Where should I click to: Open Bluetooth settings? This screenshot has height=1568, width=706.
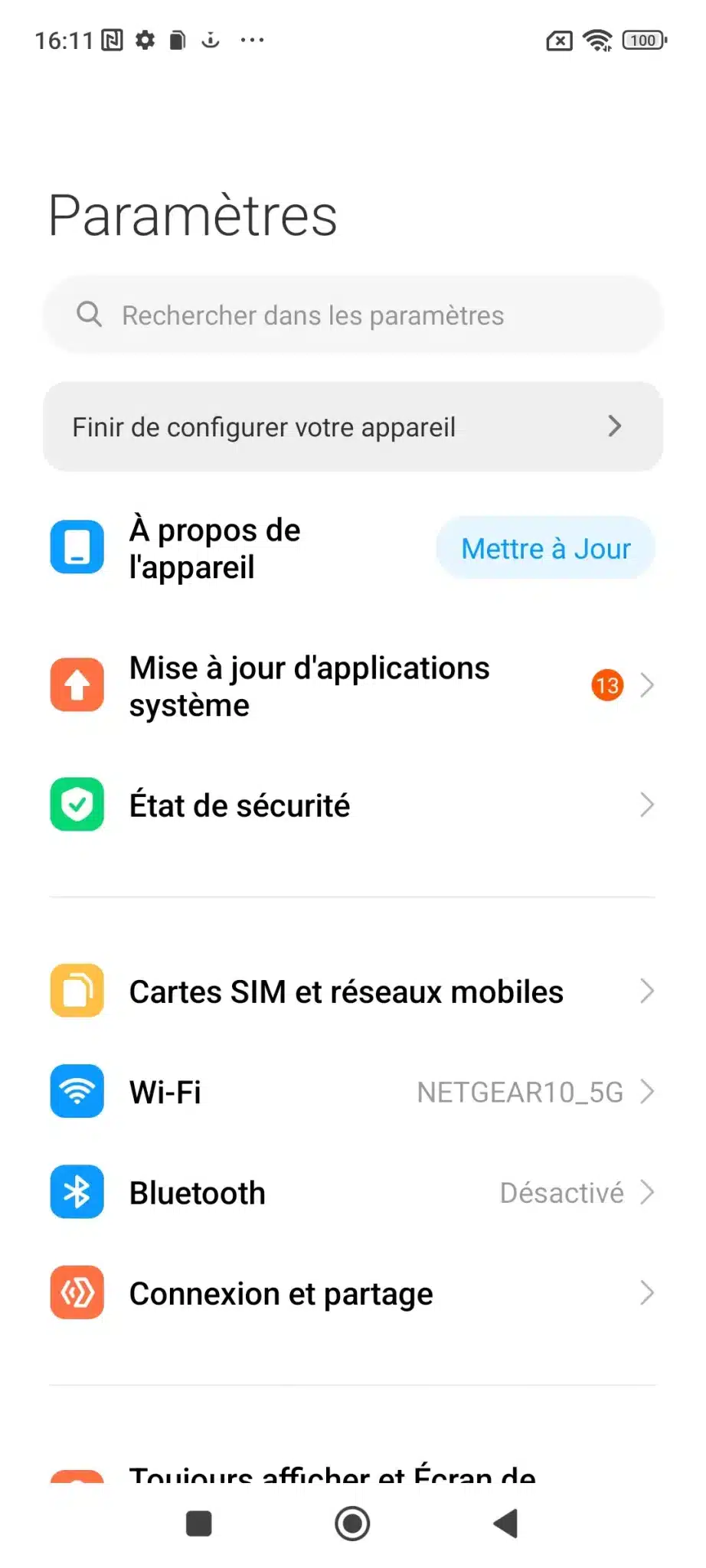352,1192
